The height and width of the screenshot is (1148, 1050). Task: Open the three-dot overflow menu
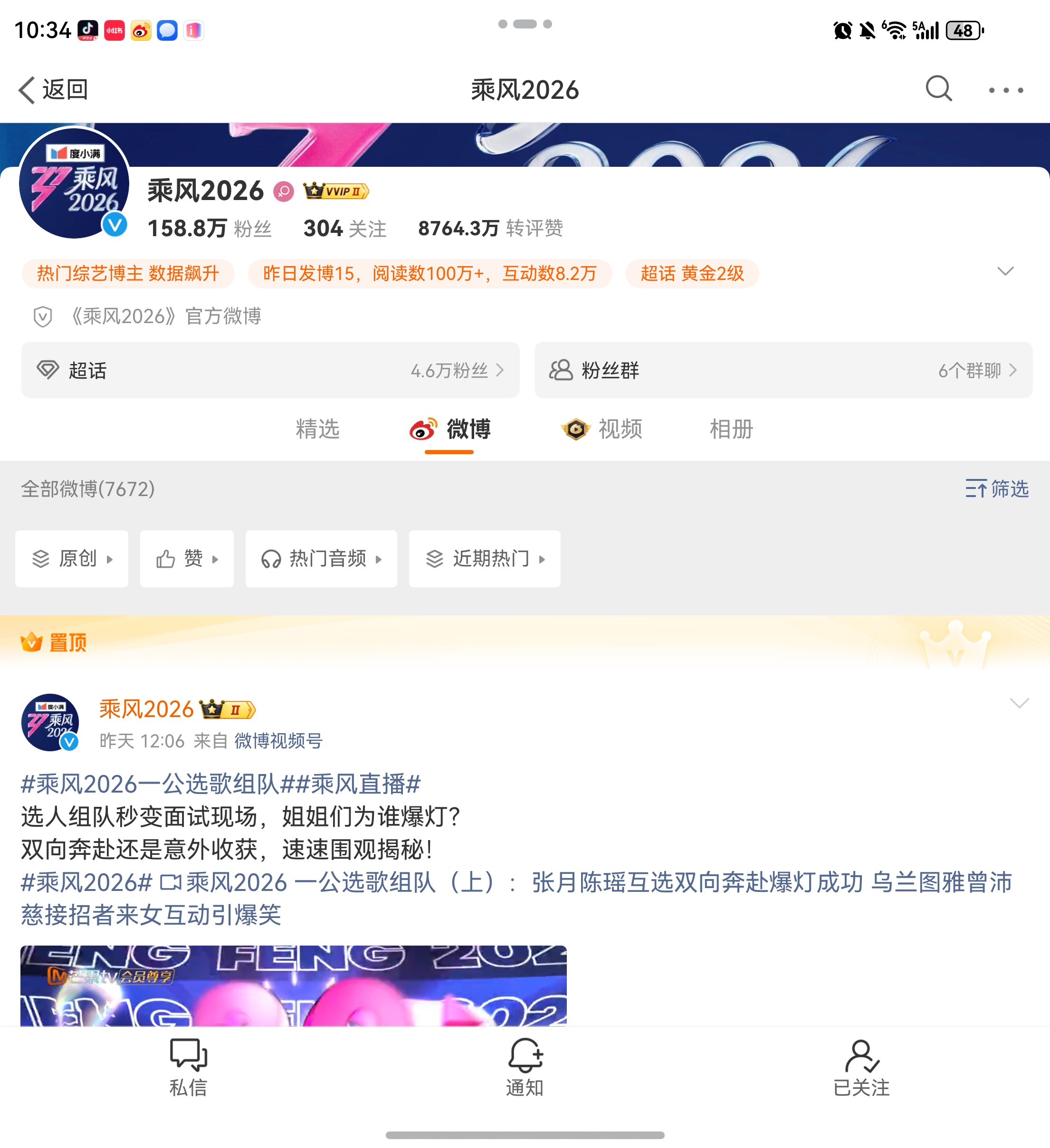[1006, 90]
